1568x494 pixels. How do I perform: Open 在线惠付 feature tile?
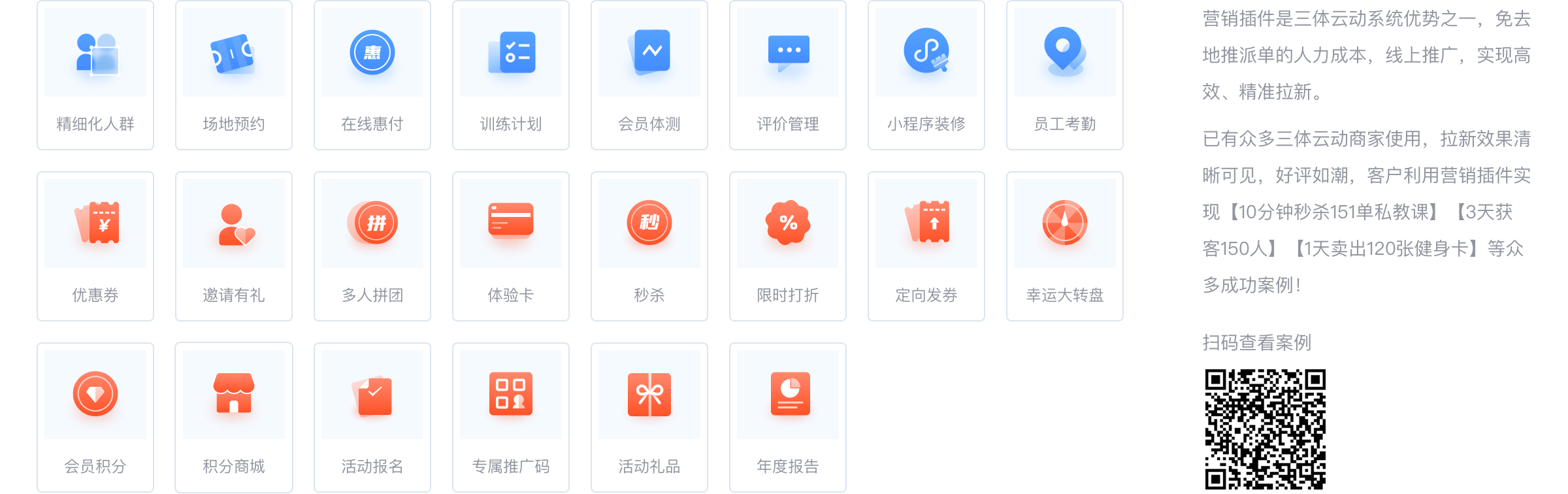(x=372, y=75)
